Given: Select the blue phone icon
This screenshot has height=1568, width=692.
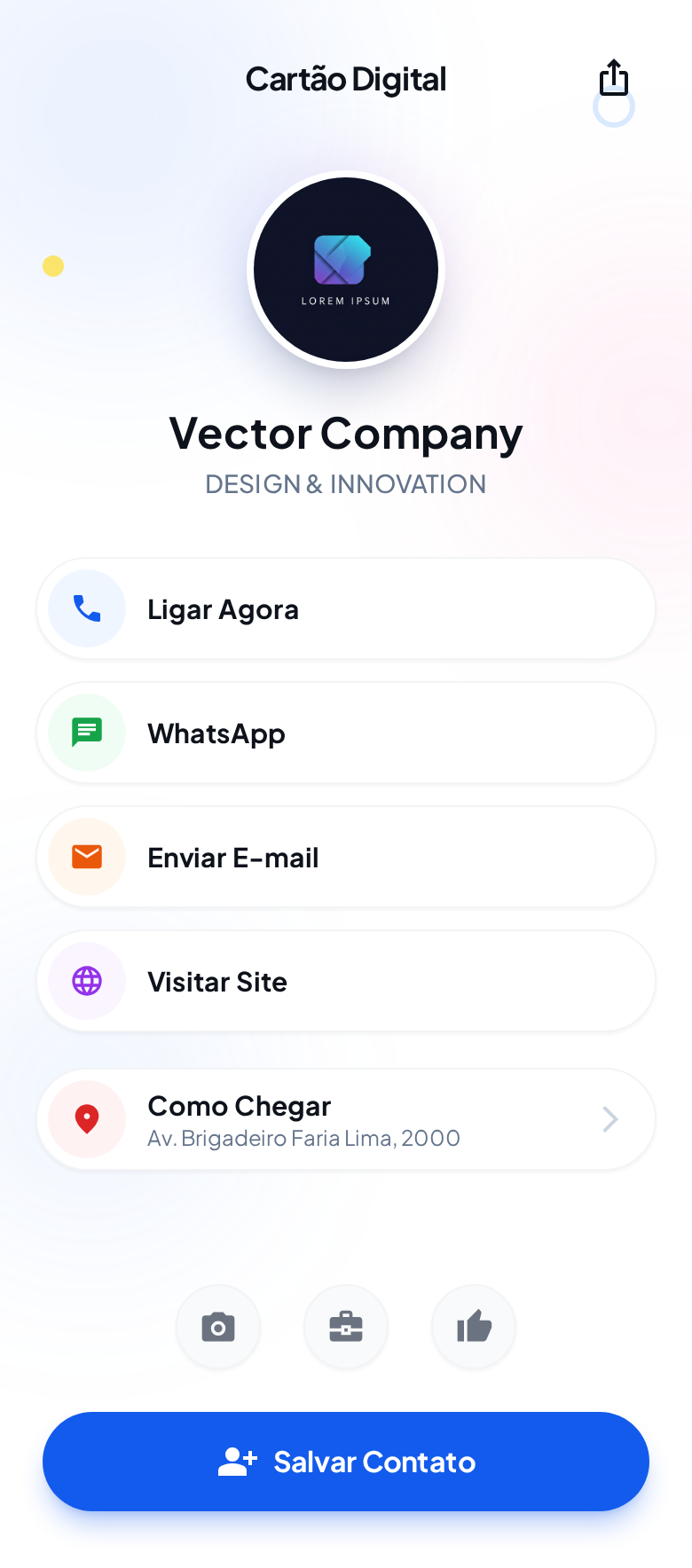Looking at the screenshot, I should pos(86,608).
